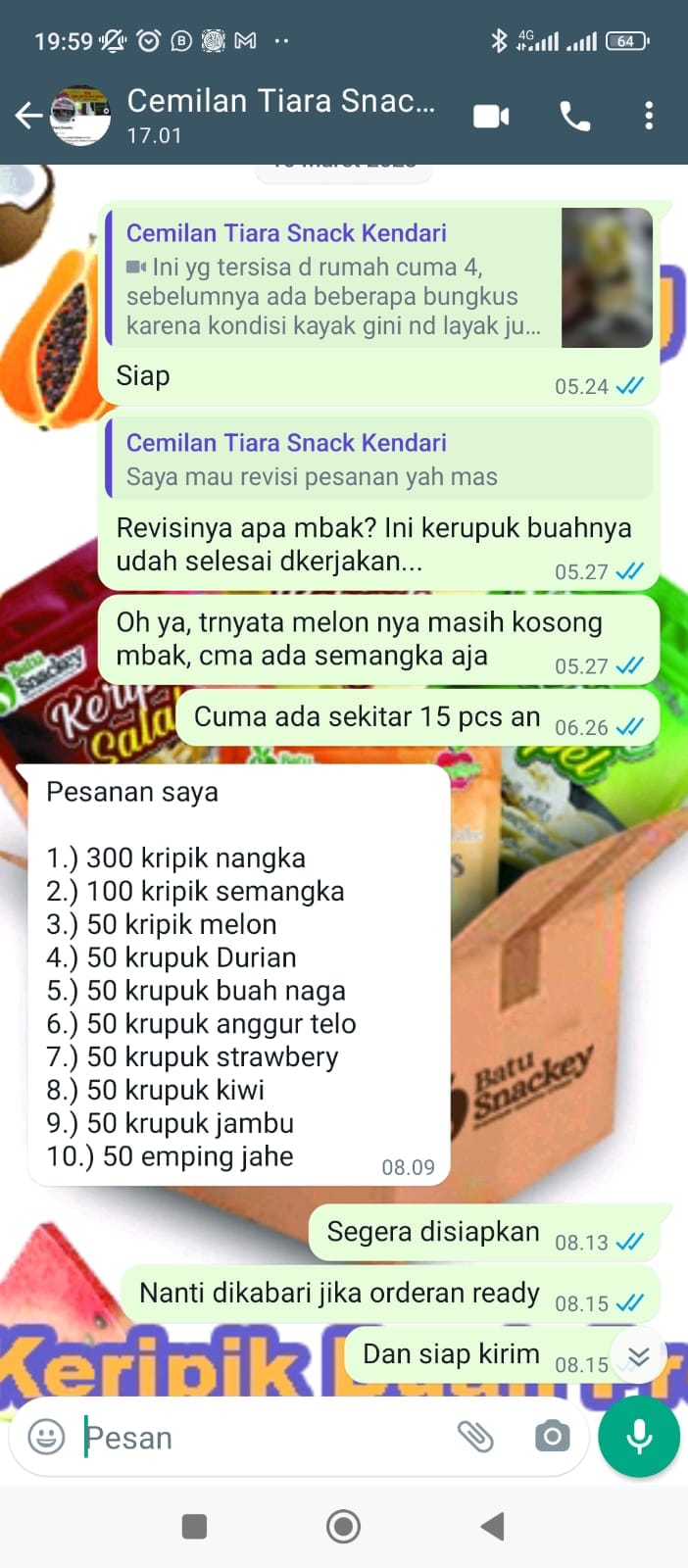Open the camera to send a photo
The image size is (688, 1568).
click(552, 1437)
